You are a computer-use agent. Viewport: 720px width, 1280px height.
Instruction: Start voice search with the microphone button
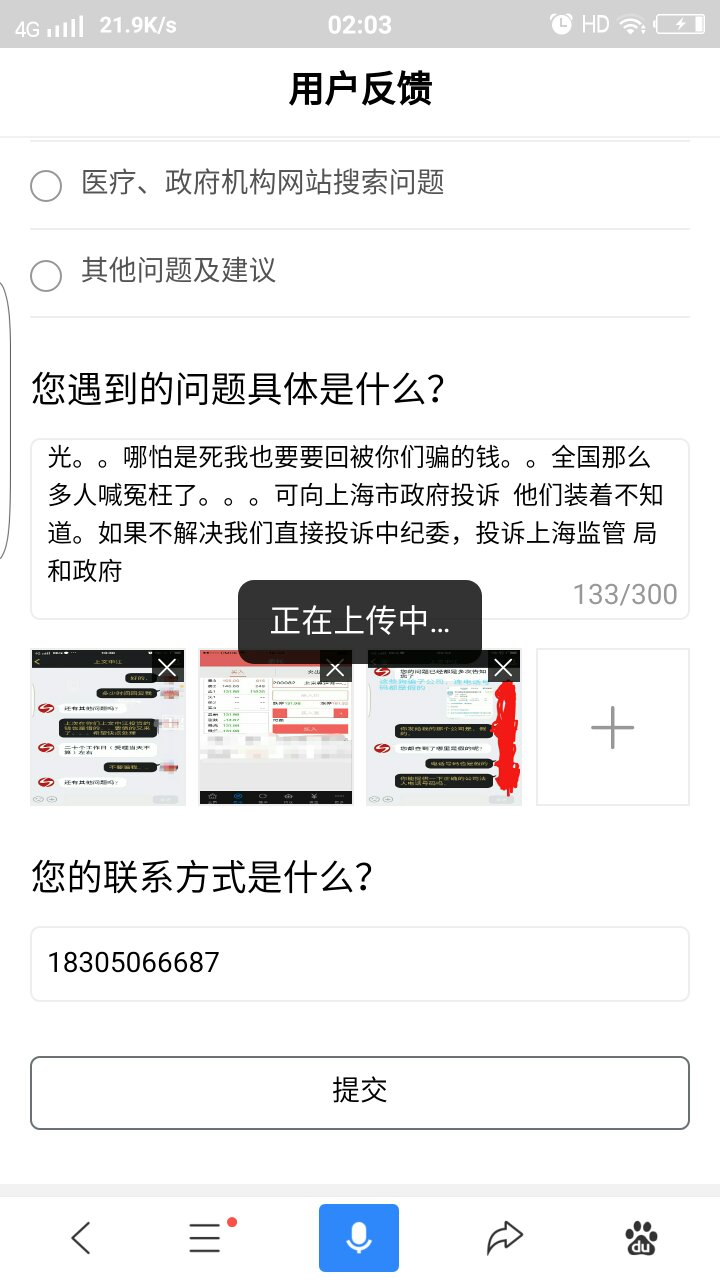click(359, 1238)
